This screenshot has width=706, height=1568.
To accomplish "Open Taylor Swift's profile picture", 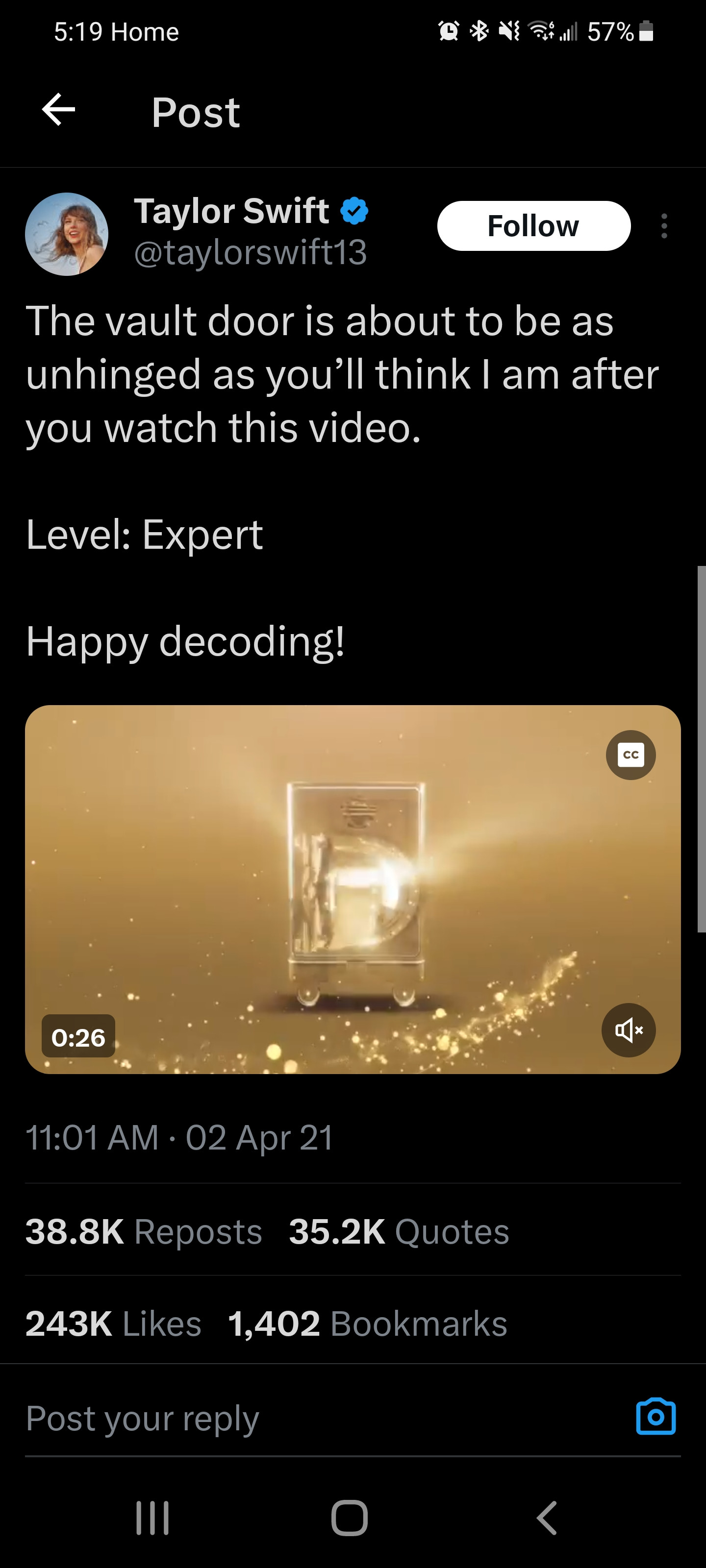I will (66, 234).
